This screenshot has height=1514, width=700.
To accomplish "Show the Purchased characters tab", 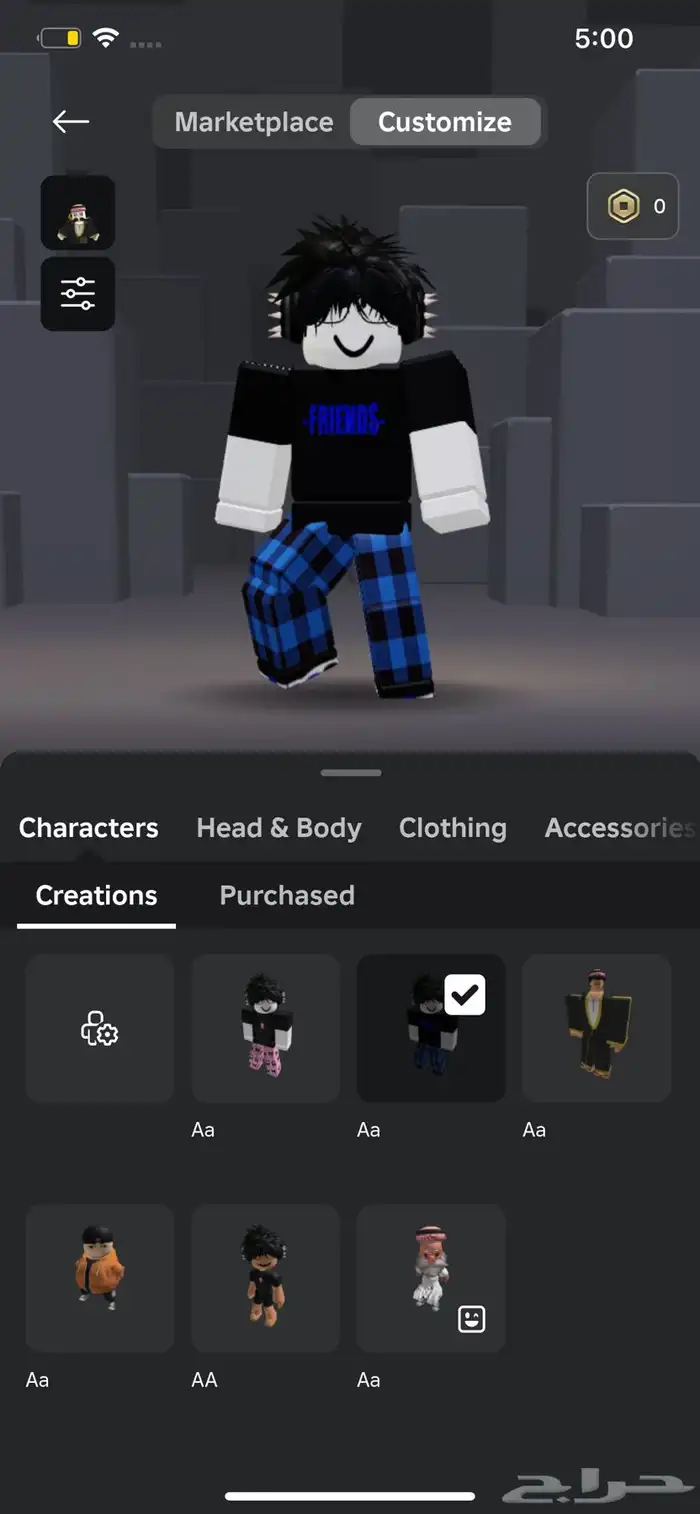I will (x=287, y=895).
